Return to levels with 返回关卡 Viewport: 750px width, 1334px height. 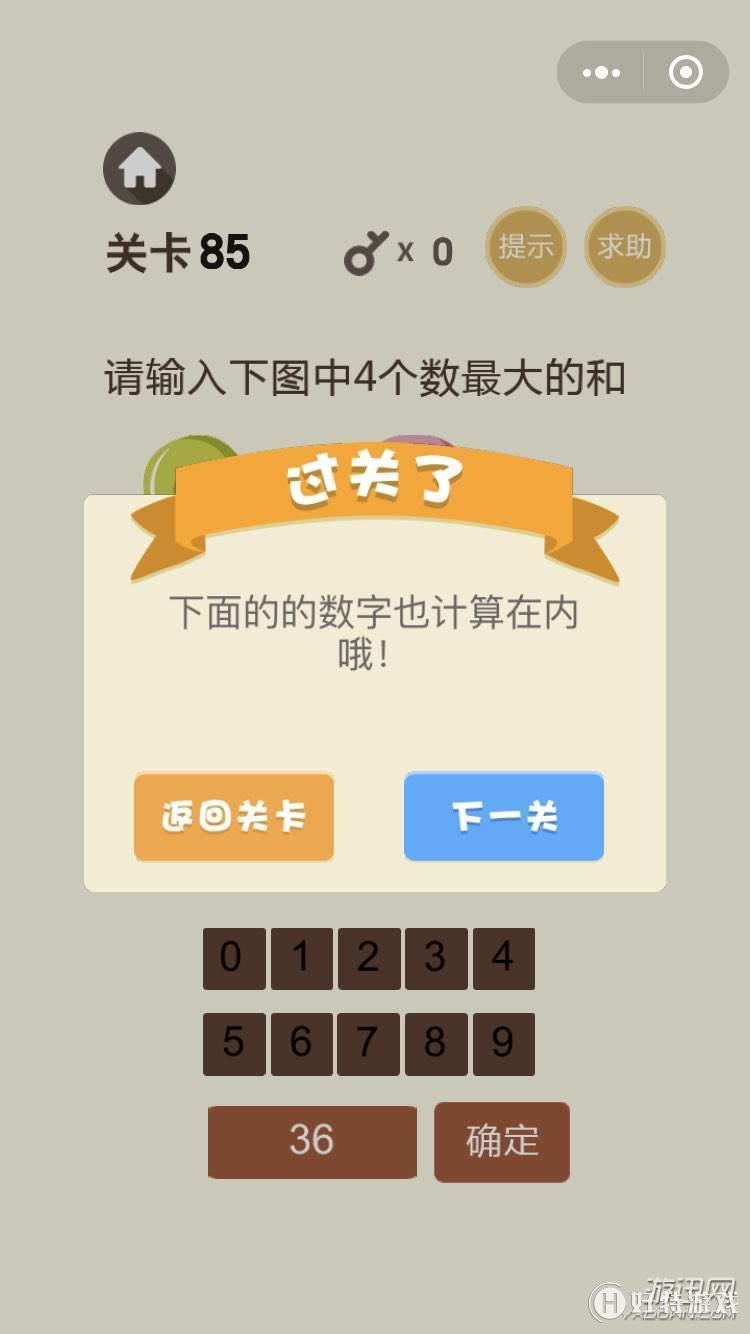pos(234,817)
